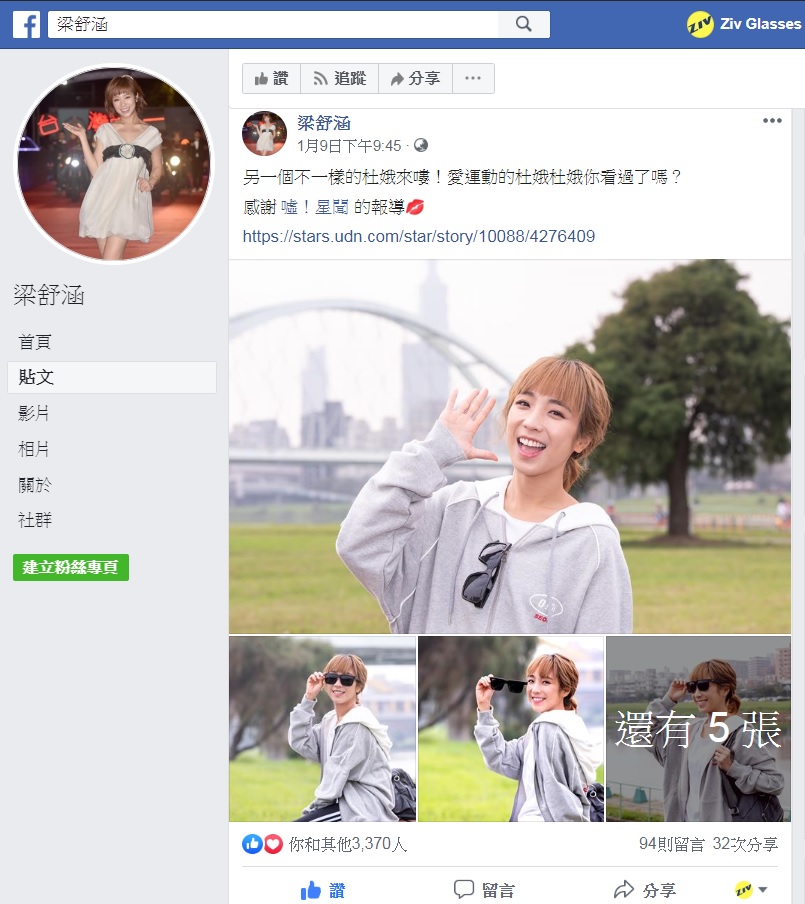Open 相片 section in sidebar
This screenshot has height=904, width=805.
(x=35, y=449)
